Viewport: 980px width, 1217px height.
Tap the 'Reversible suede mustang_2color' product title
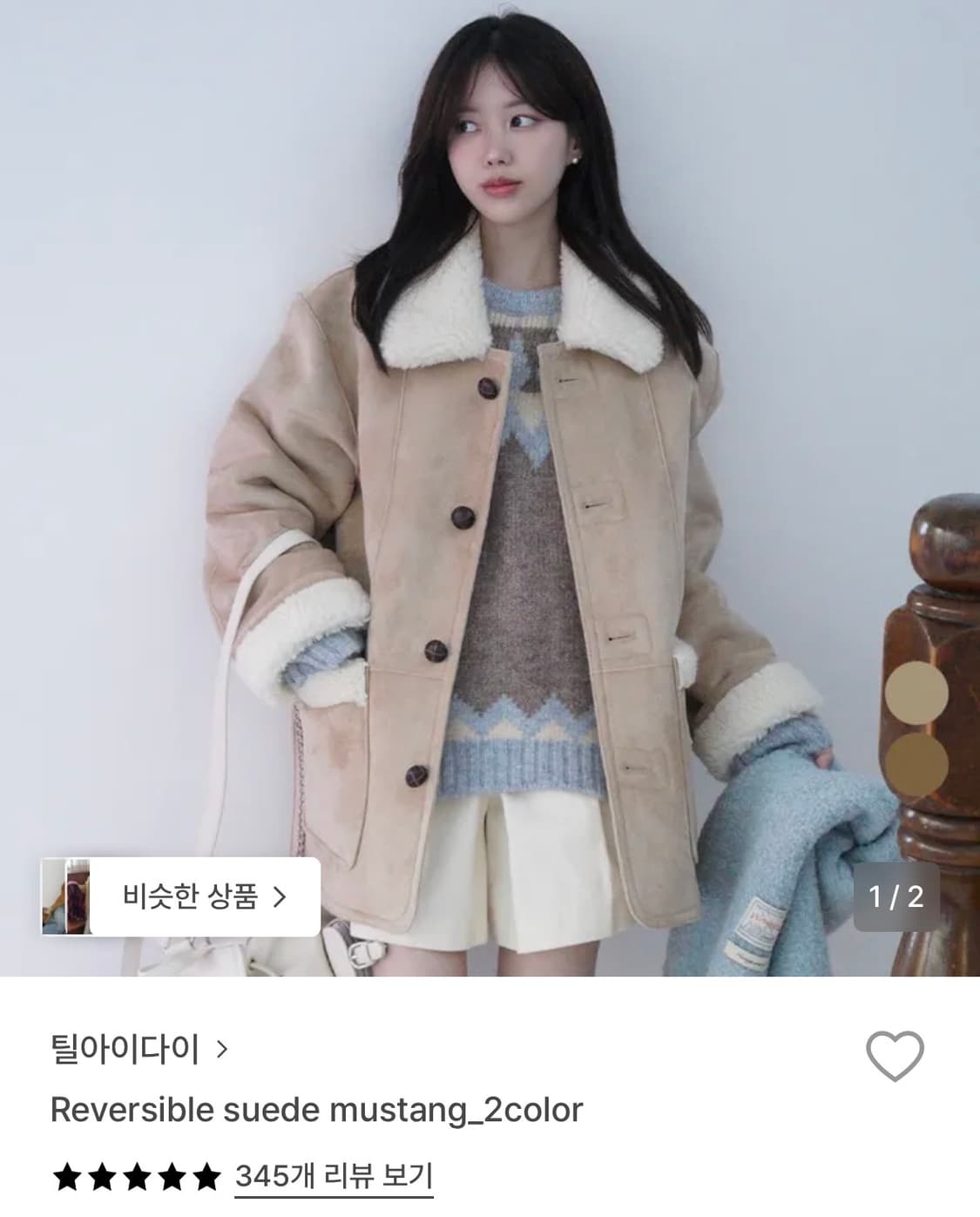point(318,1110)
